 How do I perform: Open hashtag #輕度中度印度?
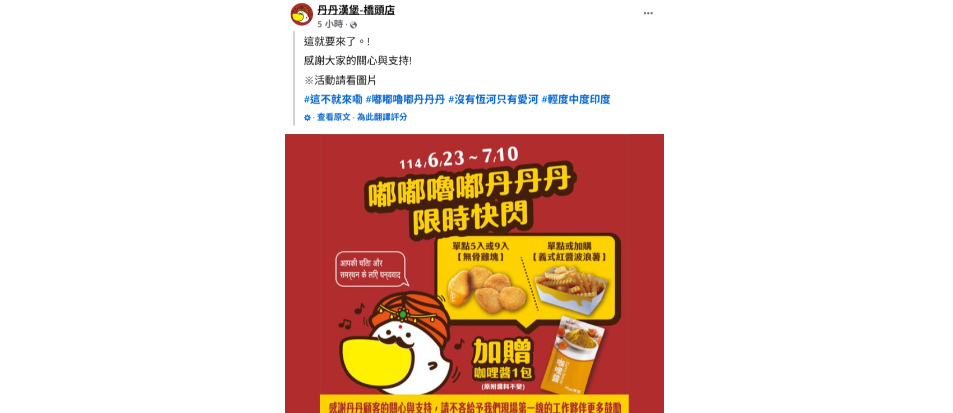(x=576, y=99)
